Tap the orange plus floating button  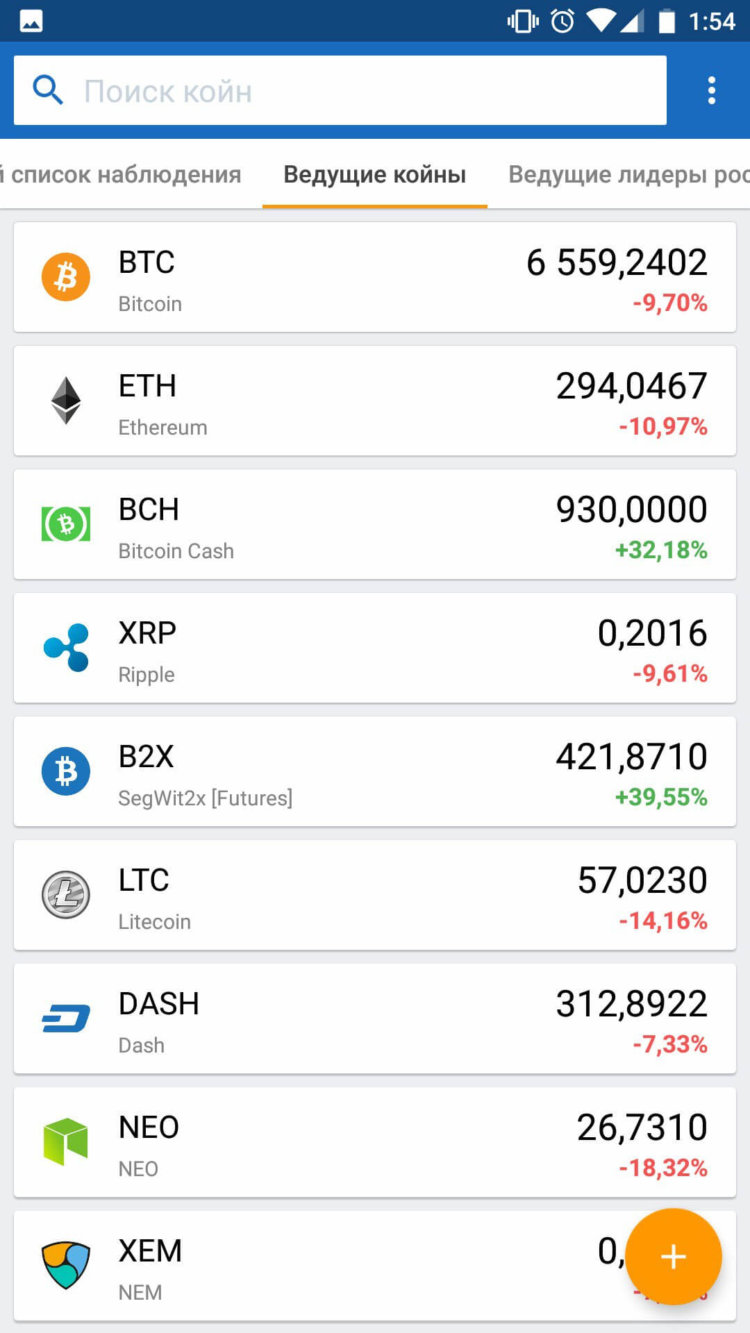pos(673,1257)
